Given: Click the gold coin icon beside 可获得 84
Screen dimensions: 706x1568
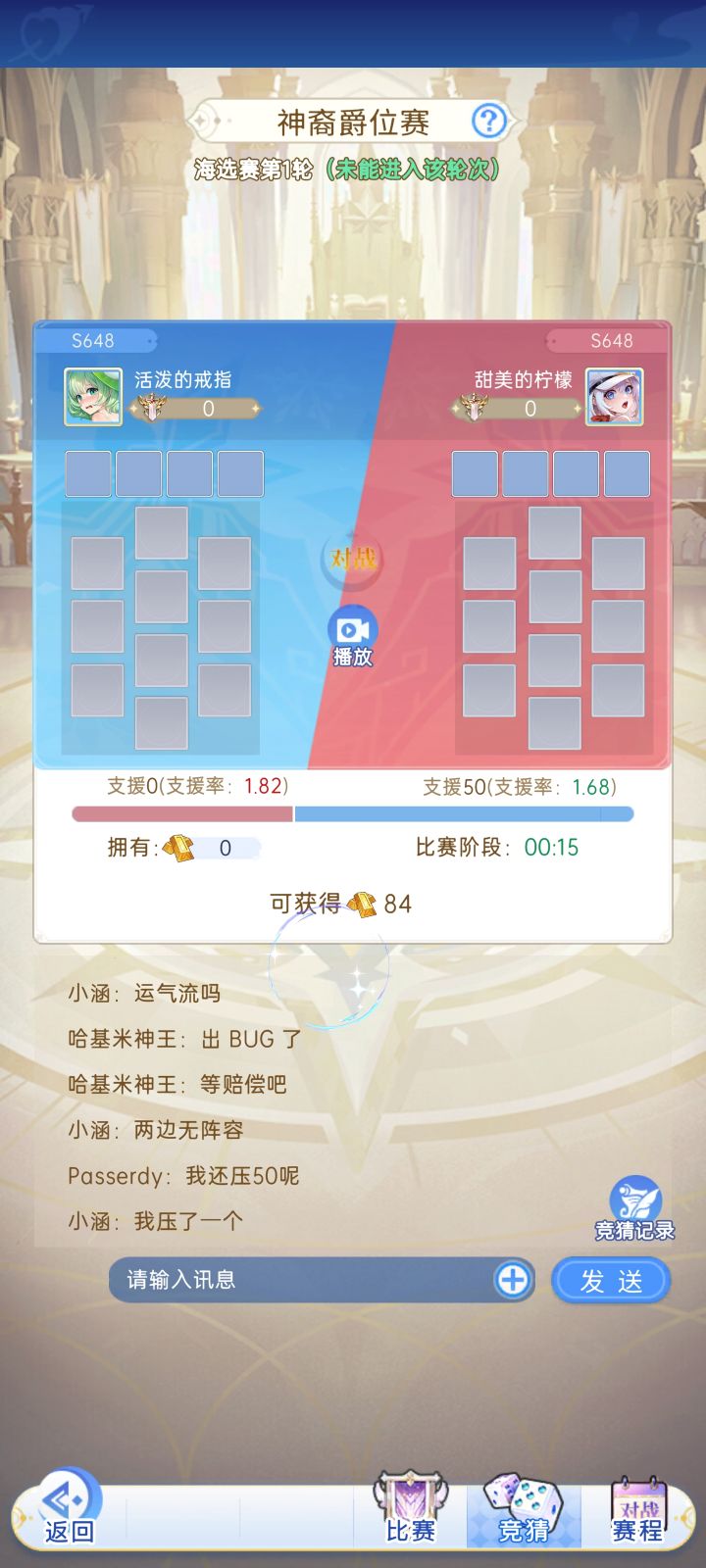Looking at the screenshot, I should 364,905.
